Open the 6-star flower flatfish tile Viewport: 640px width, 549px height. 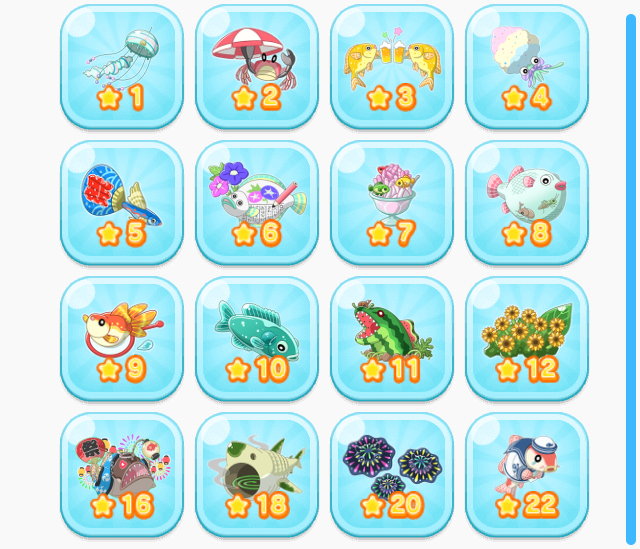click(x=257, y=202)
